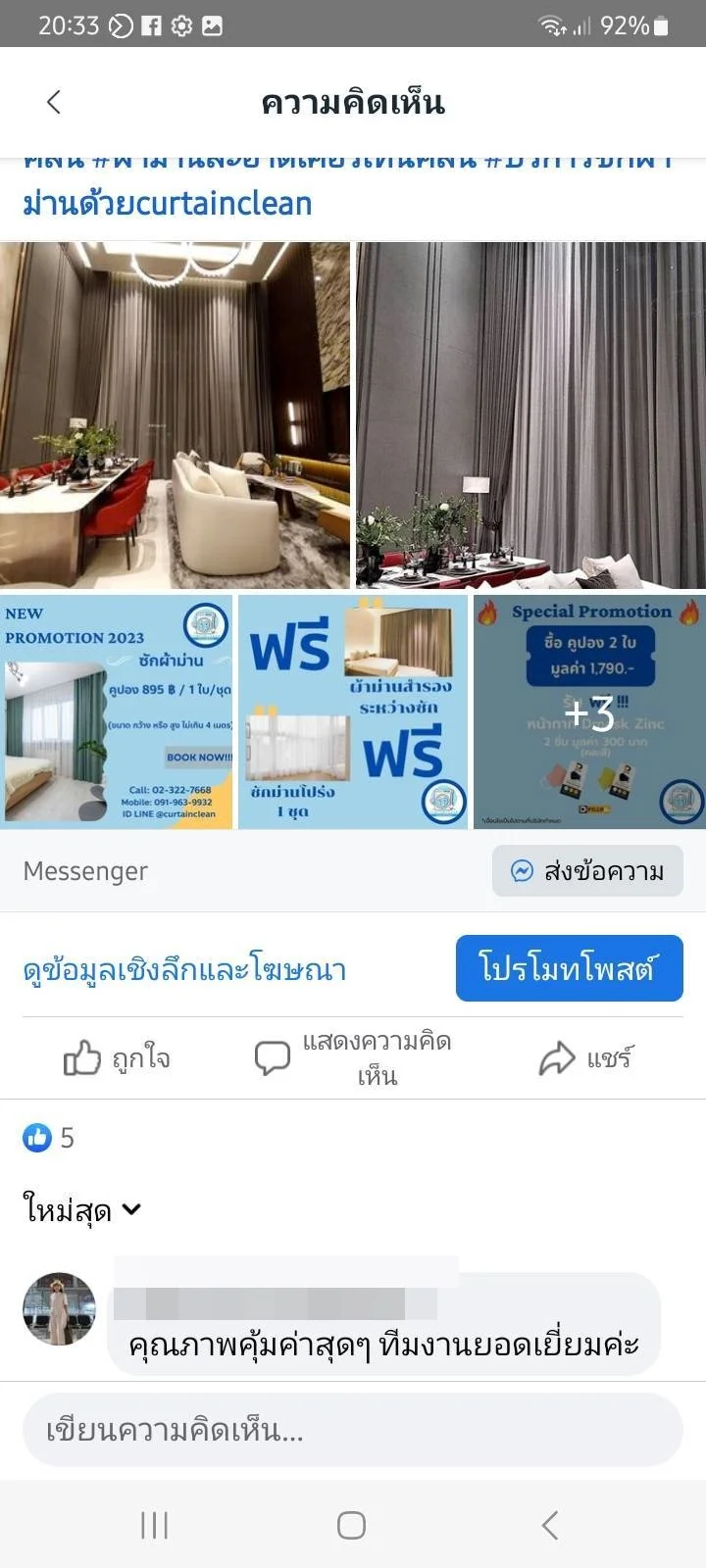View the 5 reactions
The image size is (706, 1568).
point(48,1138)
